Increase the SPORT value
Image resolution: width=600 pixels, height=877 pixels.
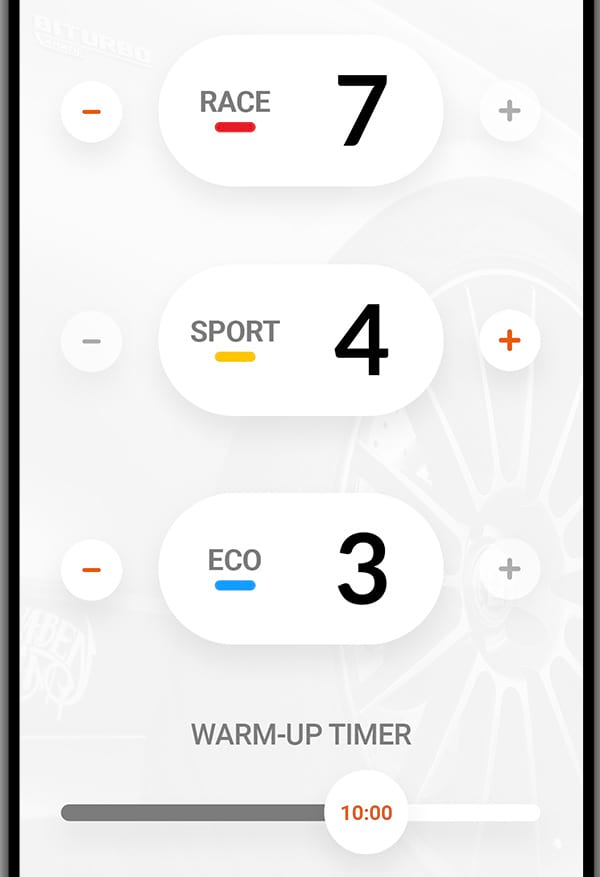510,341
